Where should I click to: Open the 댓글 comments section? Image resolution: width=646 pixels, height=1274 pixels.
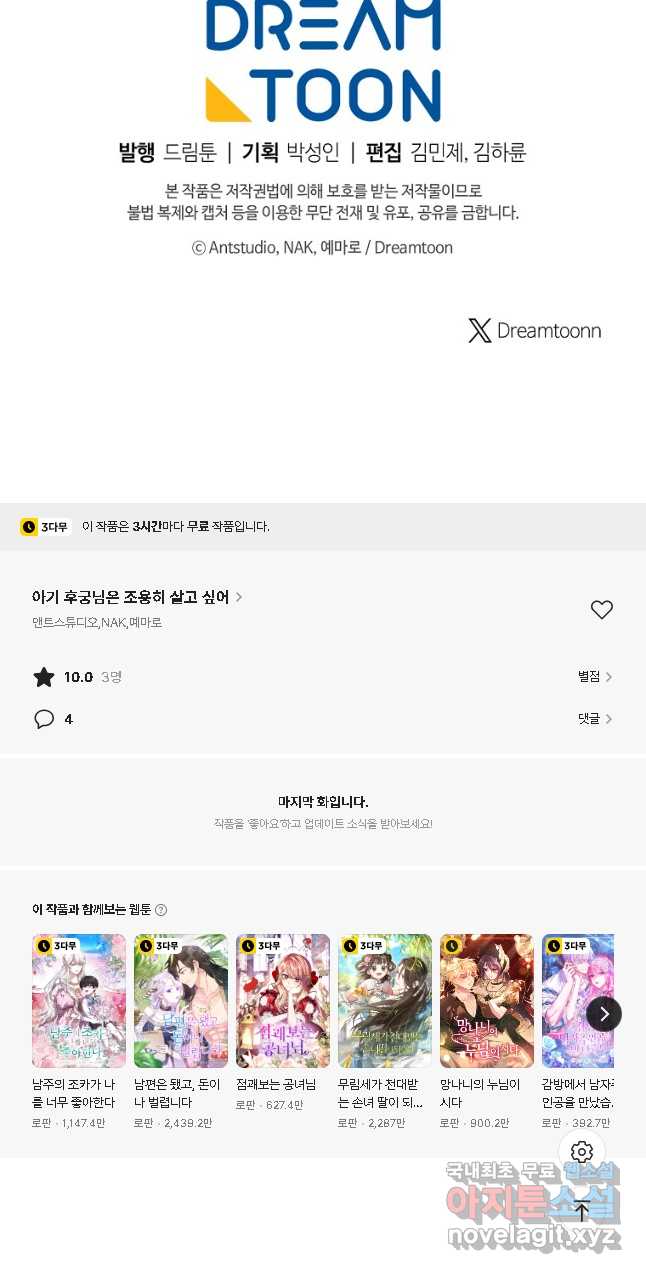point(594,719)
